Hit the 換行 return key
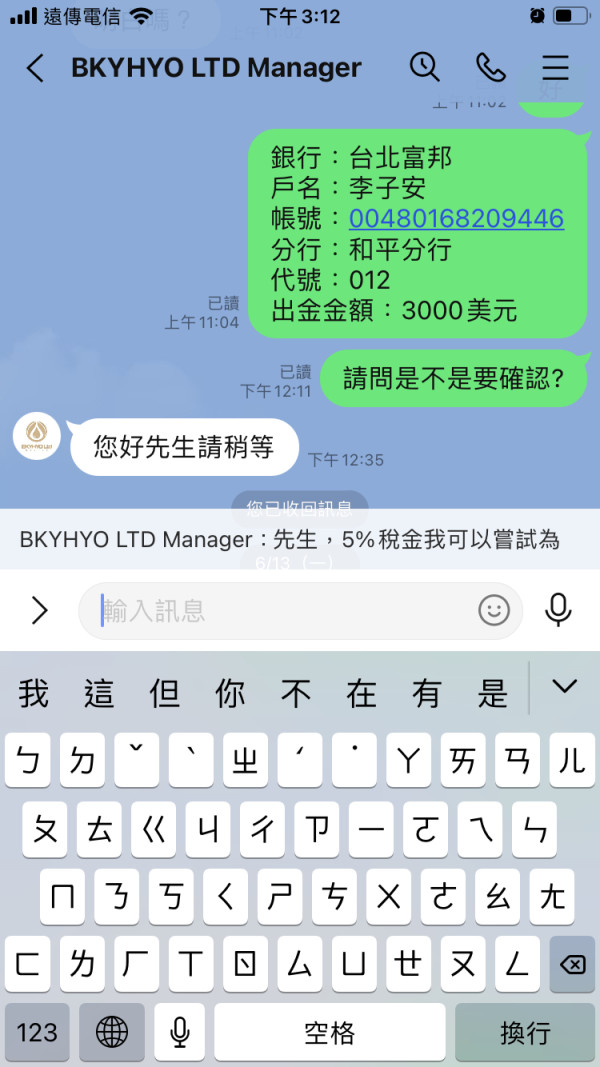 [525, 1032]
